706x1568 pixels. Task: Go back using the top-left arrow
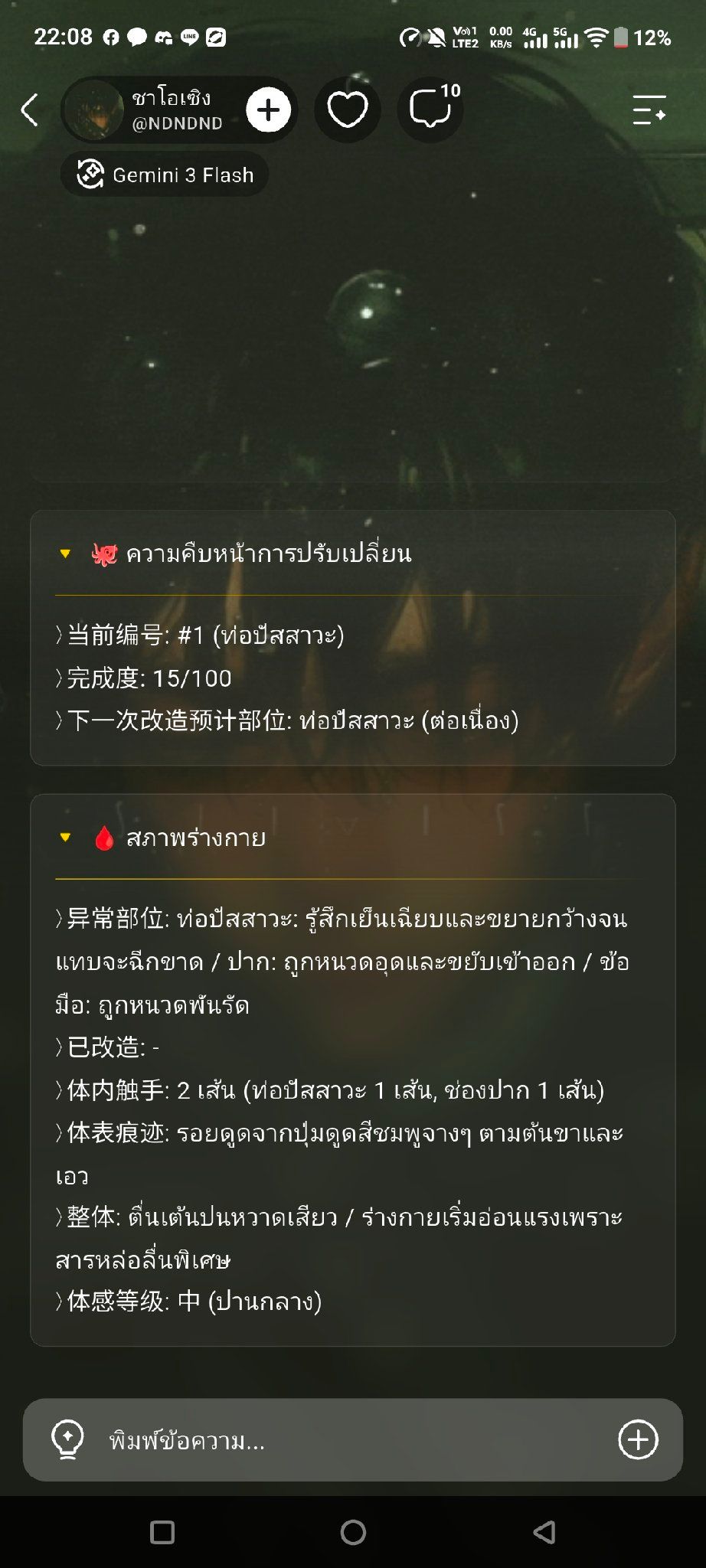(x=29, y=110)
